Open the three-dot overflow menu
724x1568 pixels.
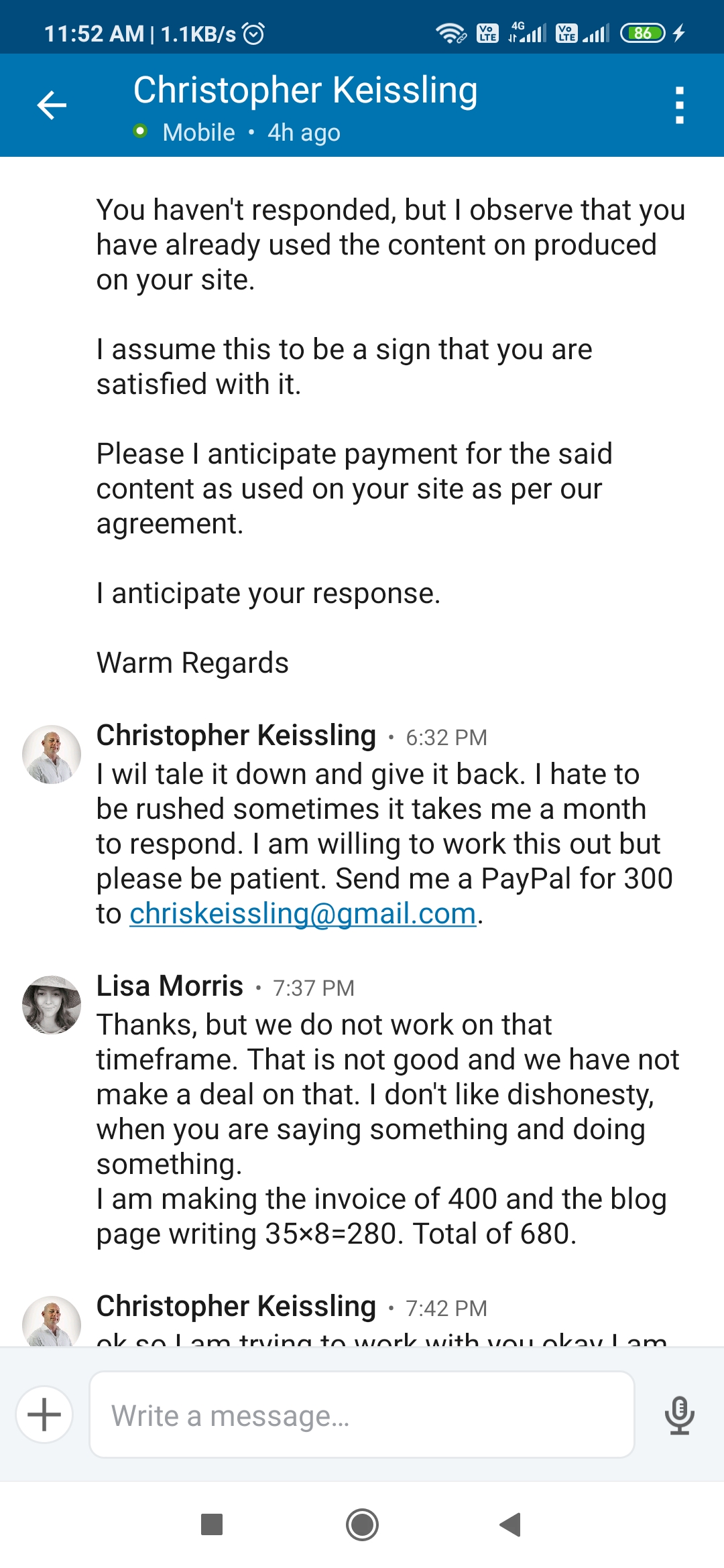(x=680, y=105)
